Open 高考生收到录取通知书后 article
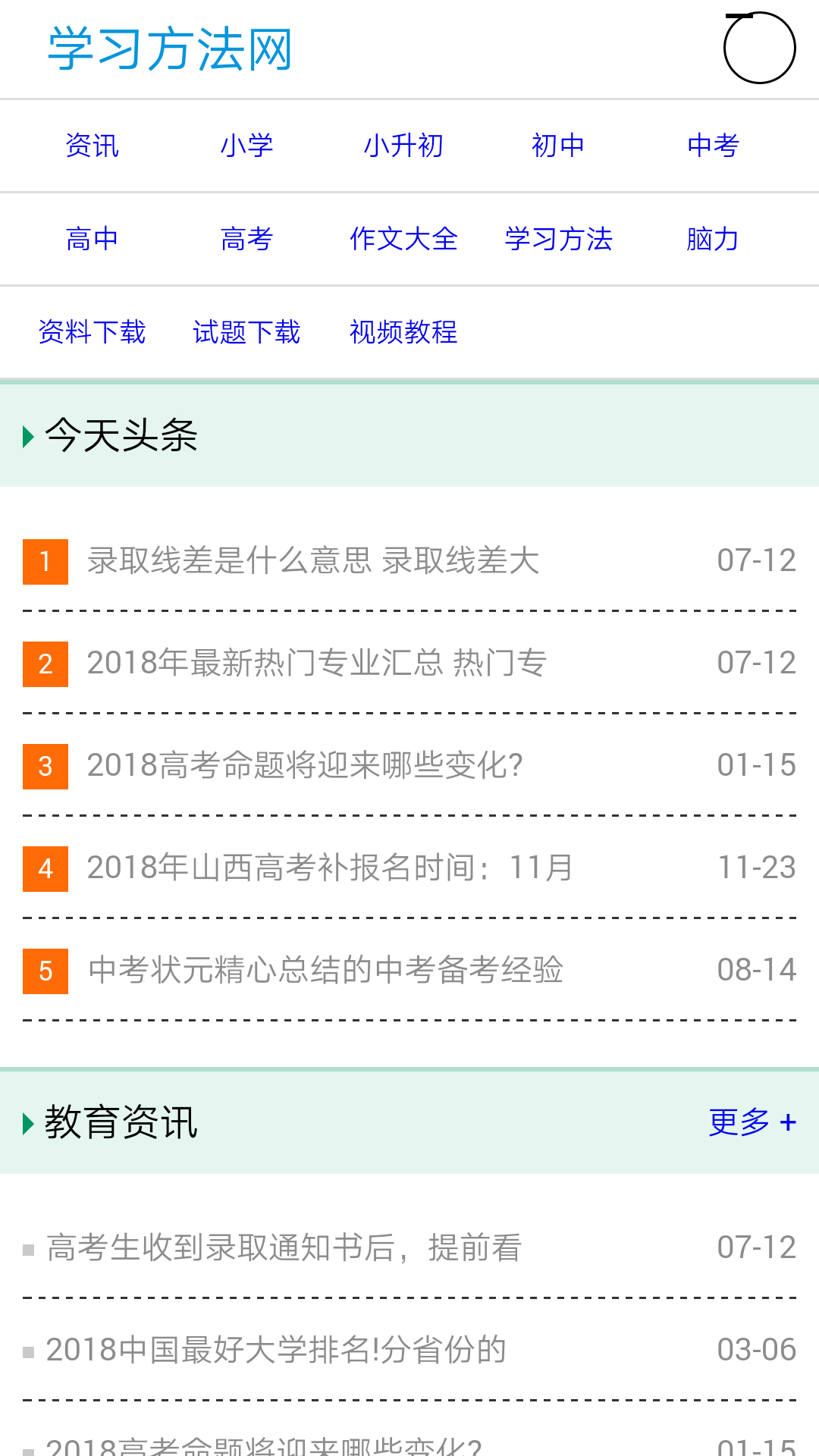This screenshot has width=819, height=1456. pyautogui.click(x=284, y=1248)
